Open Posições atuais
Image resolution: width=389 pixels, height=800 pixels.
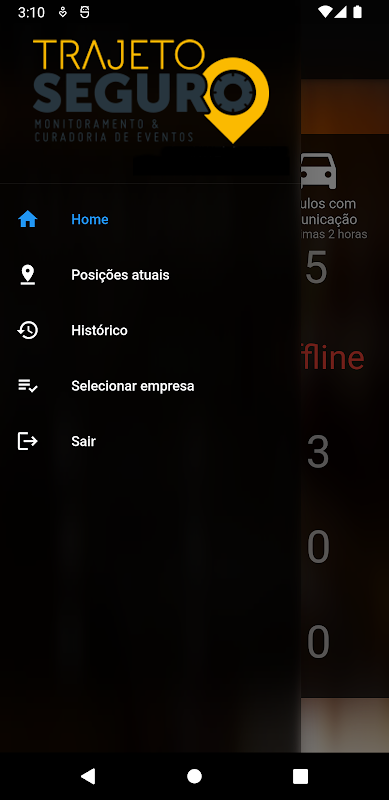[150, 275]
